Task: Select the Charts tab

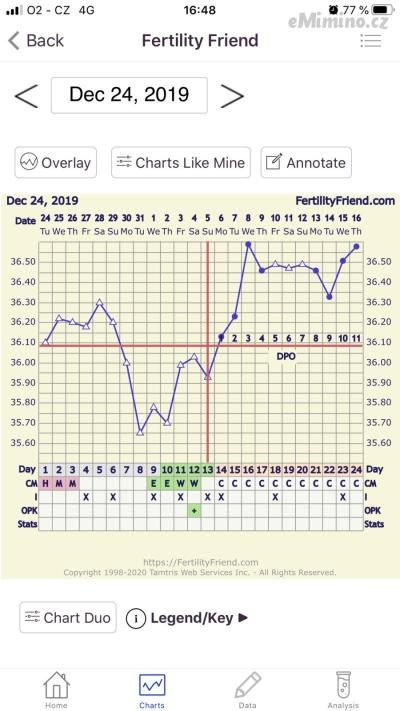Action: pyautogui.click(x=152, y=690)
